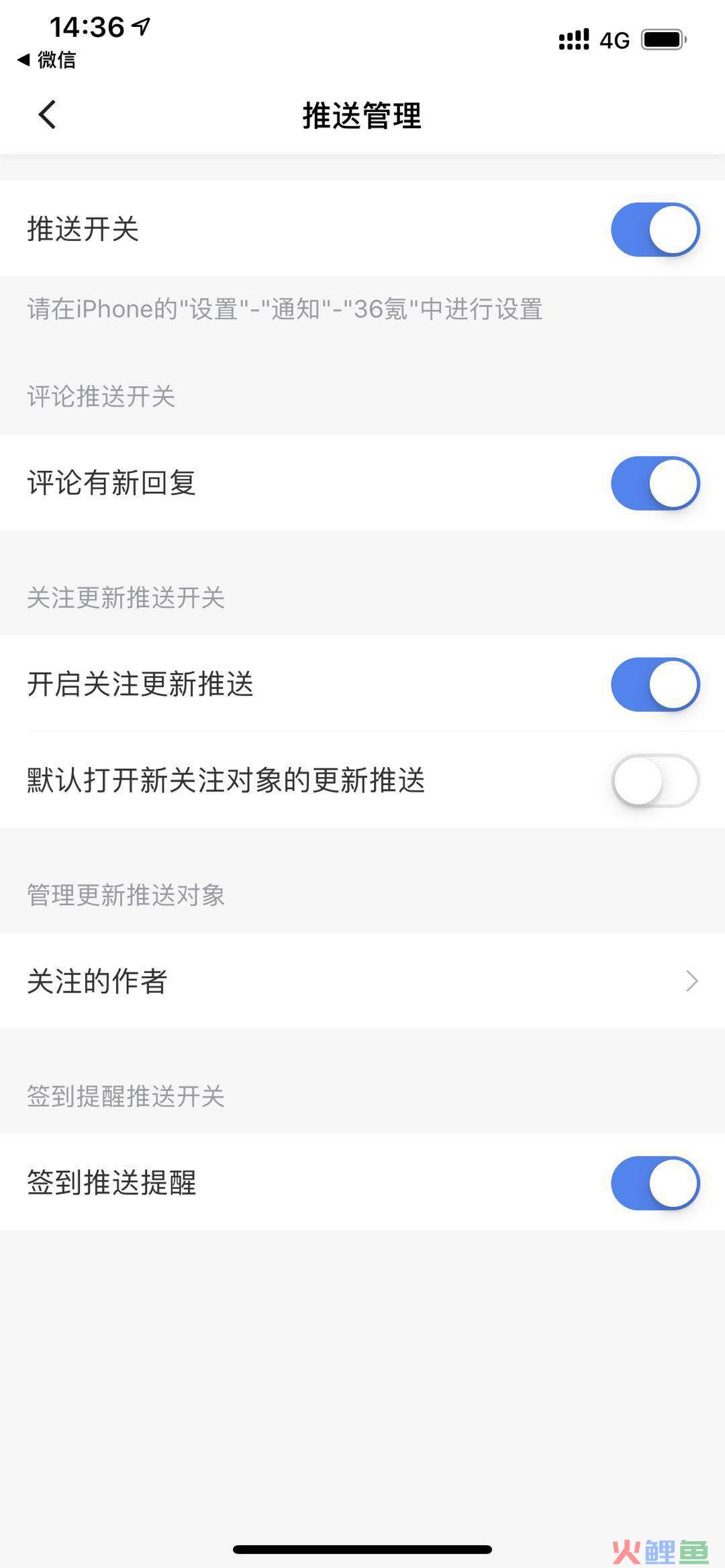Image resolution: width=725 pixels, height=1568 pixels.
Task: Go back from 推送管理 page
Action: [x=47, y=115]
